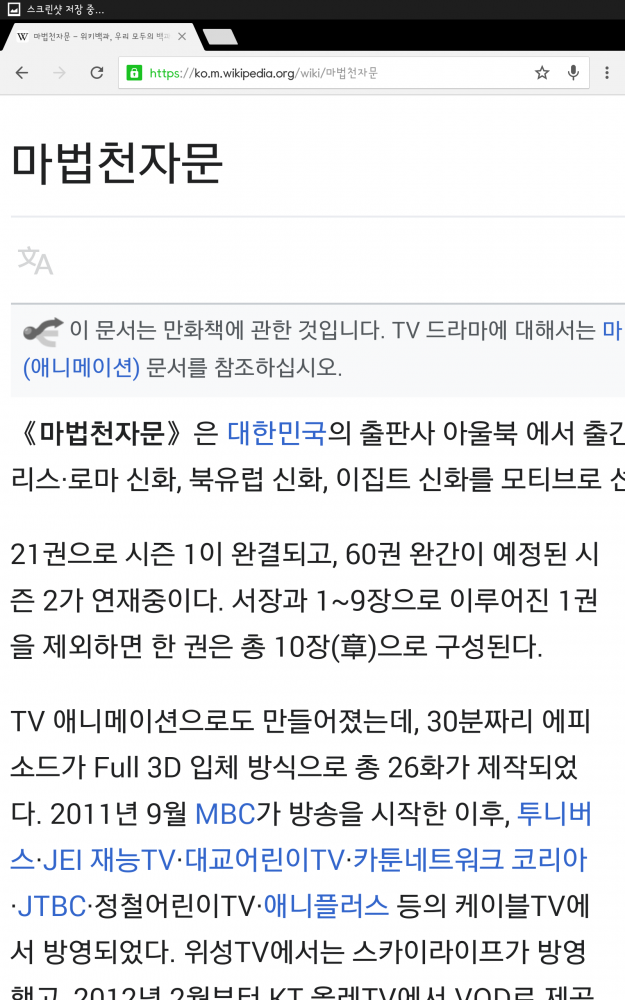The image size is (625, 1000).
Task: Visit the 카툰네트워크 코리아 link
Action: pos(470,860)
